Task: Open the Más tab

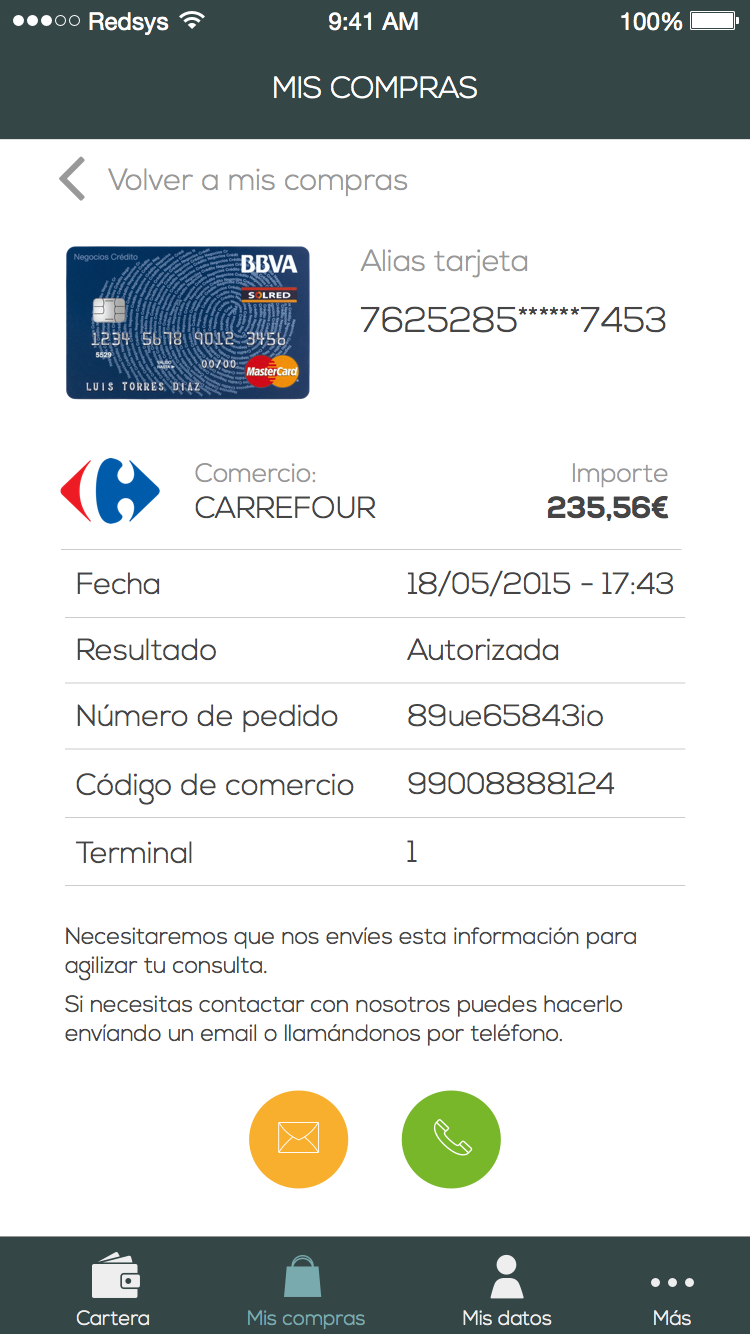Action: click(671, 1295)
